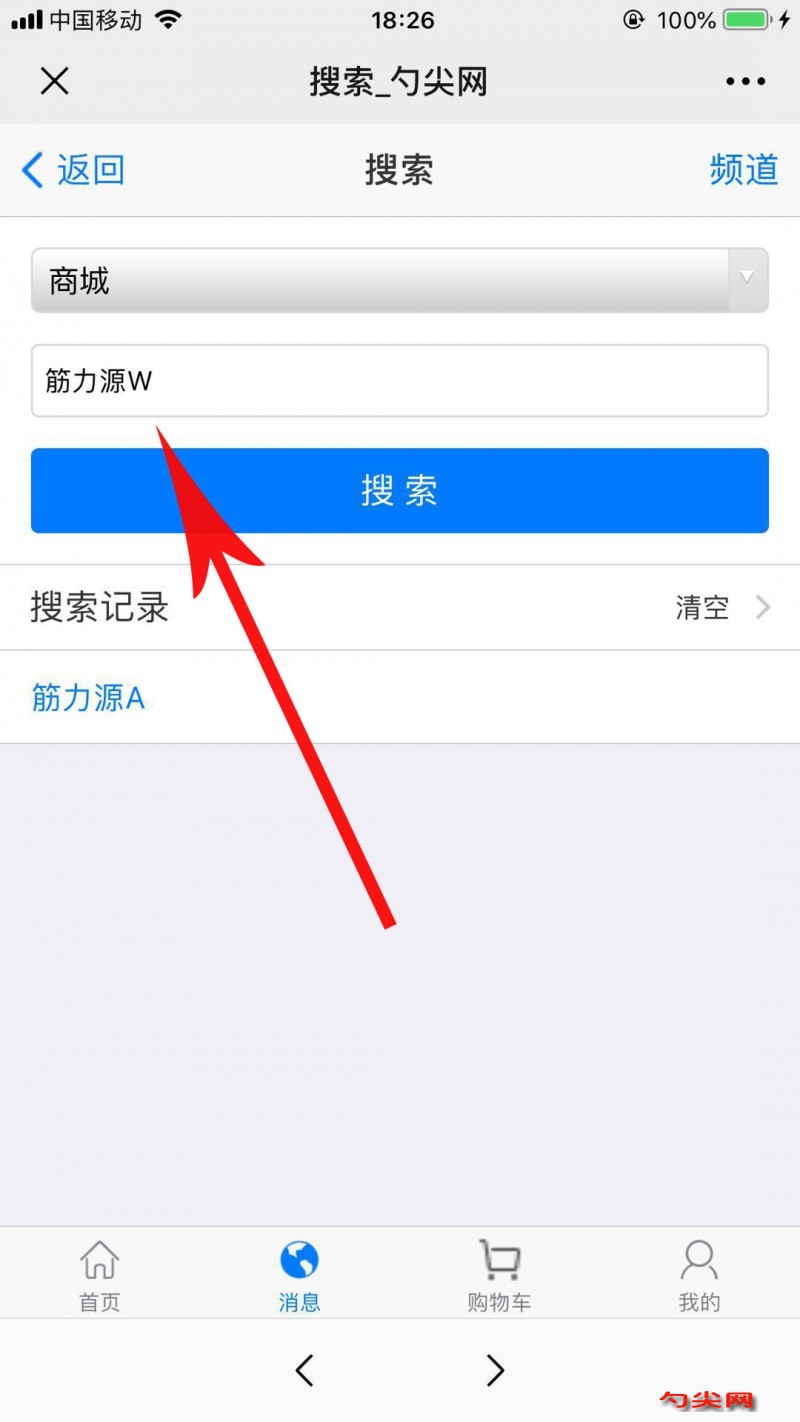Image resolution: width=800 pixels, height=1422 pixels.
Task: Open the 我的 tab
Action: coord(699,1275)
